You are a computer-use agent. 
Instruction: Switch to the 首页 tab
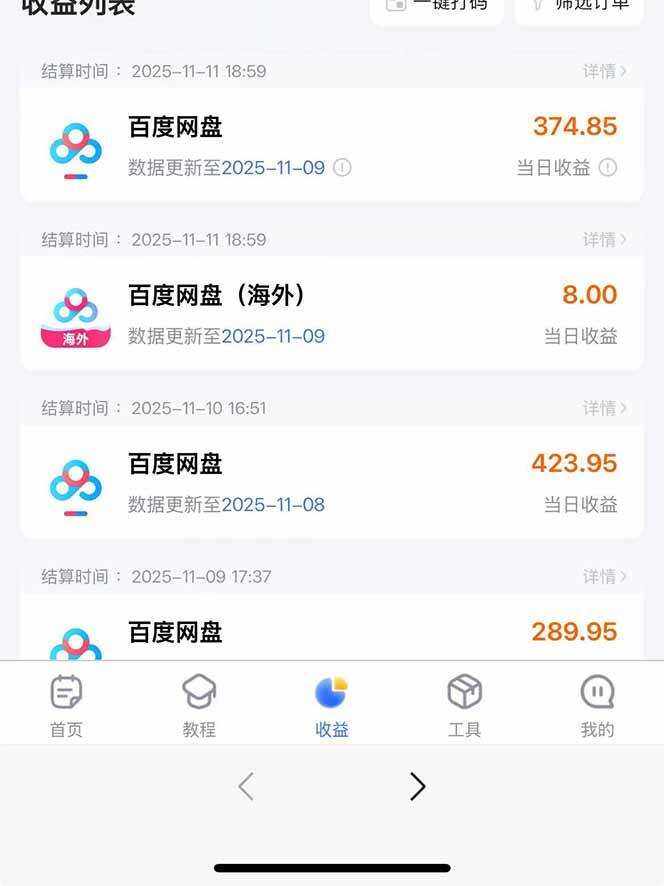(x=66, y=706)
